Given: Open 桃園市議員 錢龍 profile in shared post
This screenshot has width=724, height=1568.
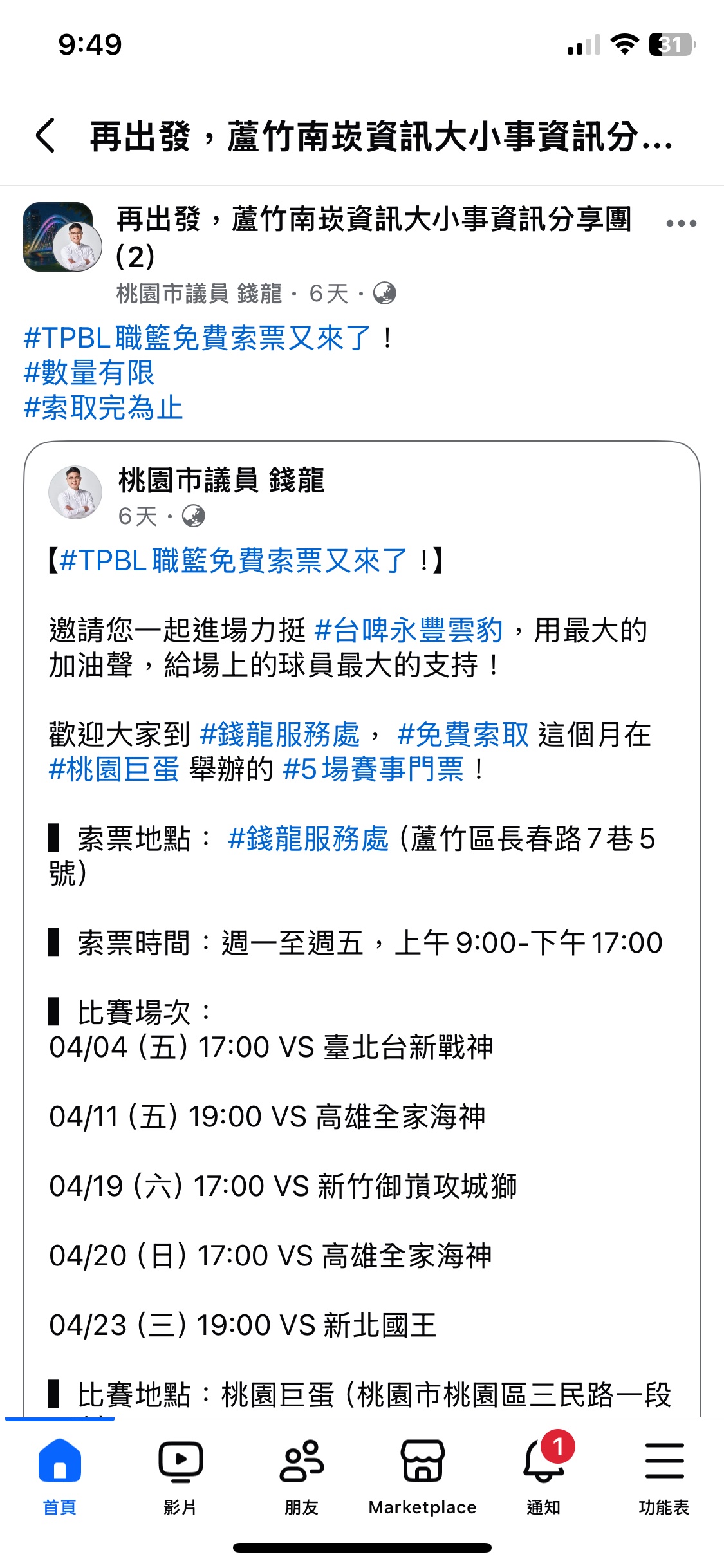Looking at the screenshot, I should pos(221,480).
